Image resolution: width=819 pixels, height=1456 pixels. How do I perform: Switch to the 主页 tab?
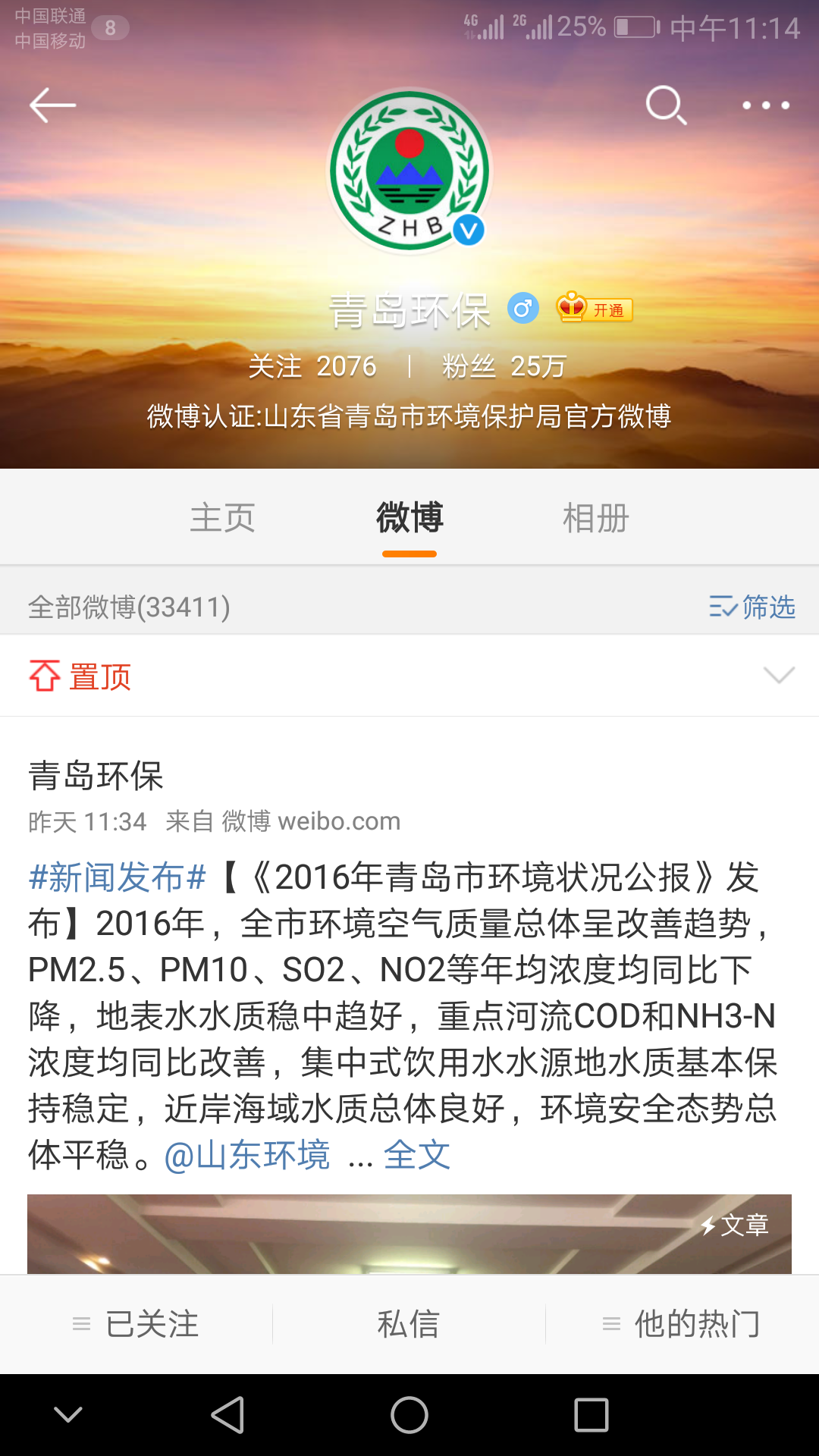223,518
